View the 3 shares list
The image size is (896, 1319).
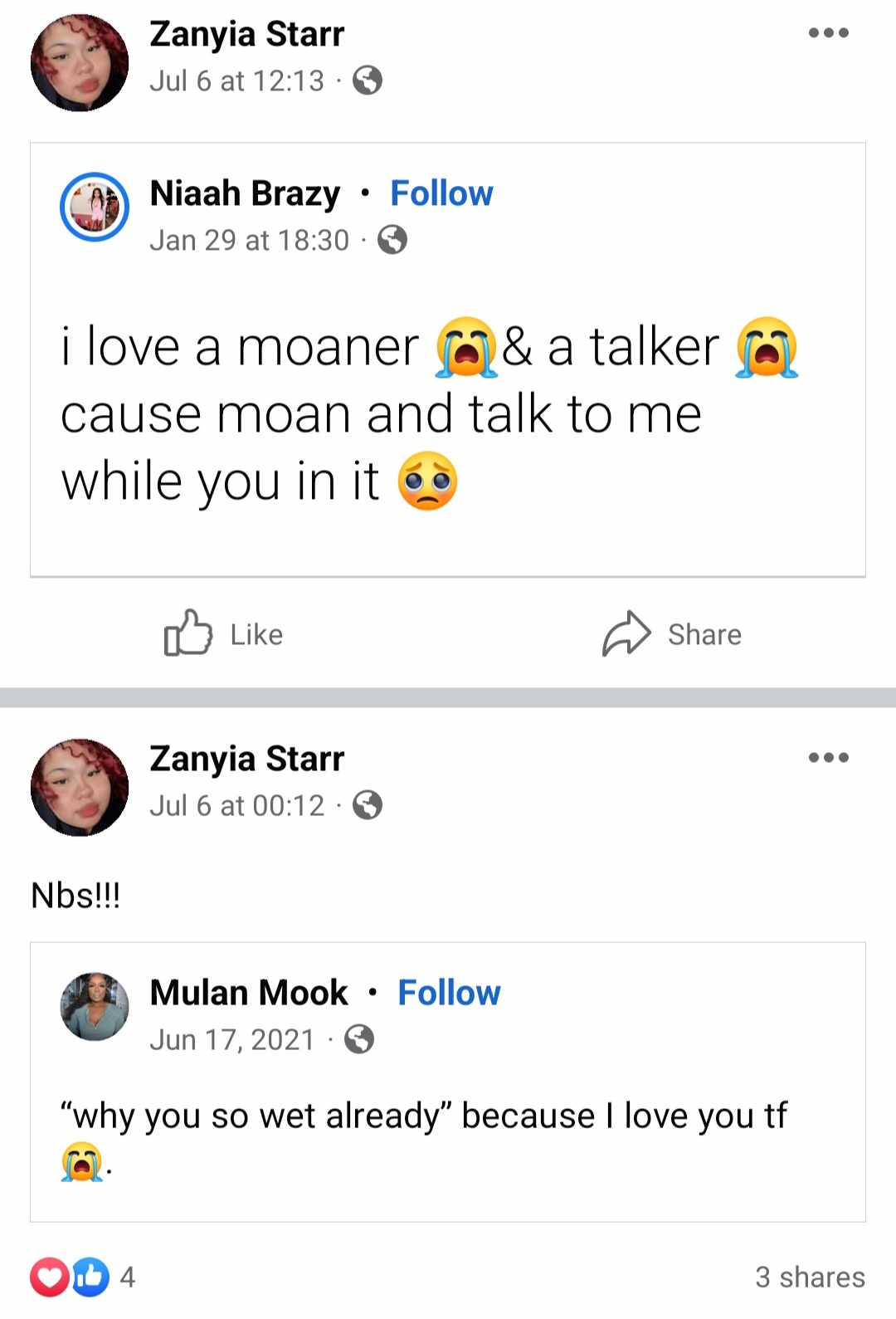[809, 1277]
